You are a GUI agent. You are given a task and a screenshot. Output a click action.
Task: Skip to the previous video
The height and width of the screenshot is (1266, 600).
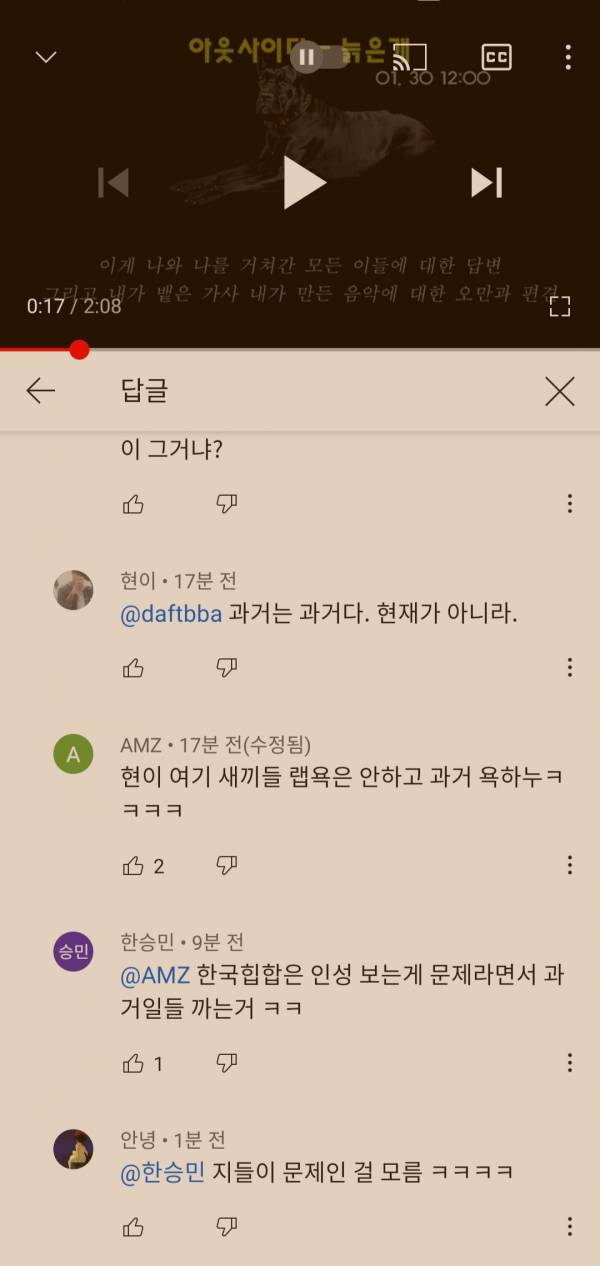pos(113,183)
